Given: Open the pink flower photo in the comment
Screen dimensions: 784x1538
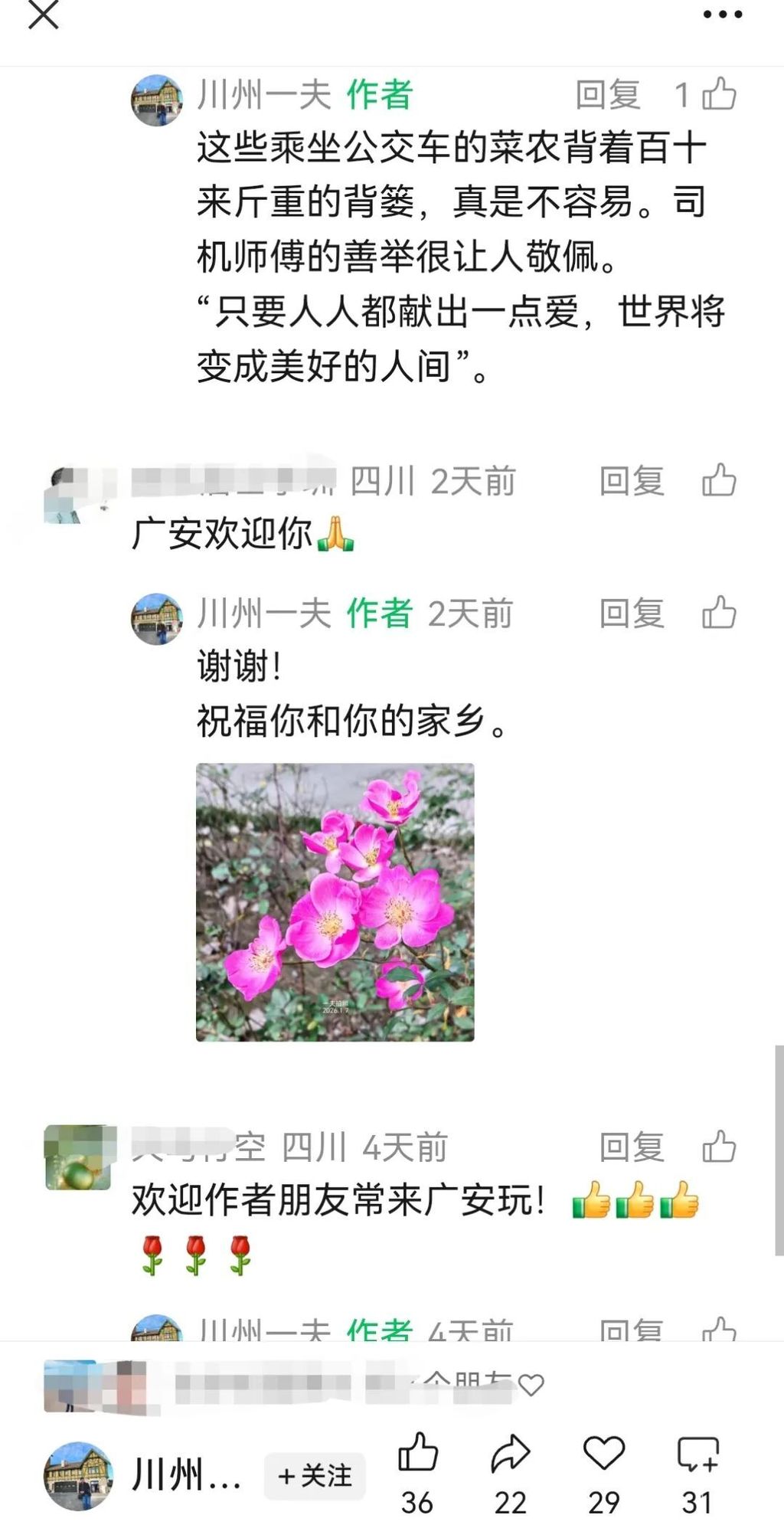Looking at the screenshot, I should (335, 902).
